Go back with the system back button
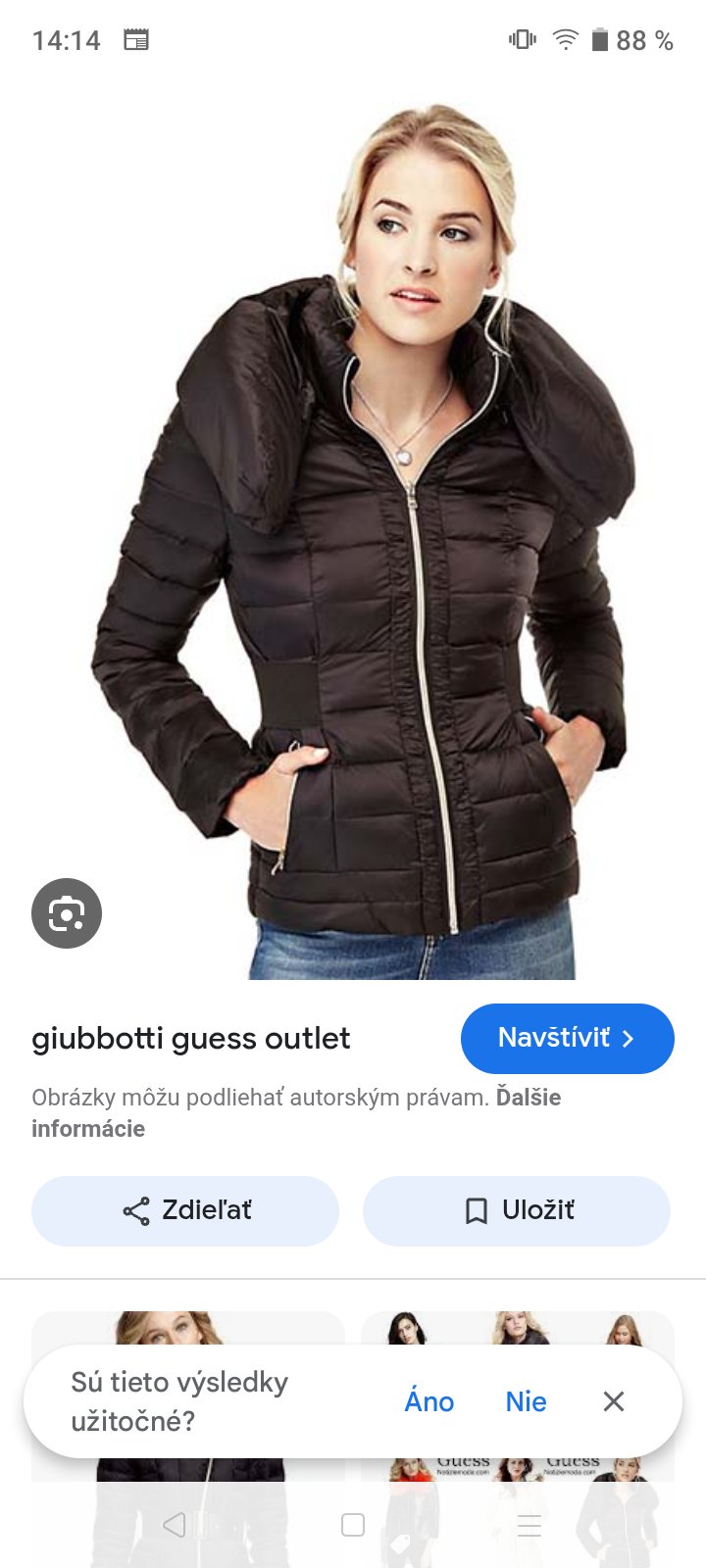 coord(175,1525)
